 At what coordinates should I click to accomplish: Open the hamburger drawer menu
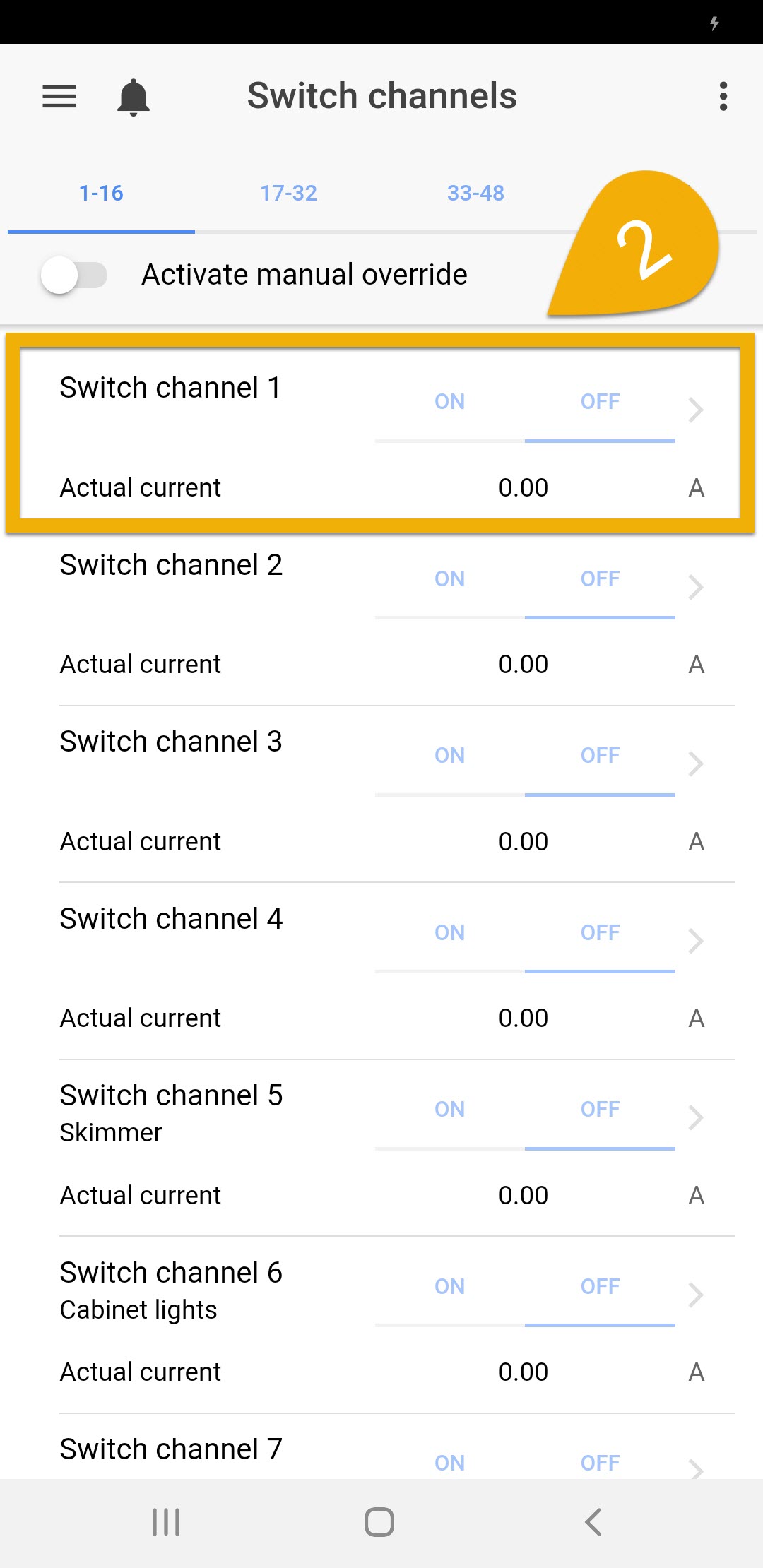click(x=59, y=97)
